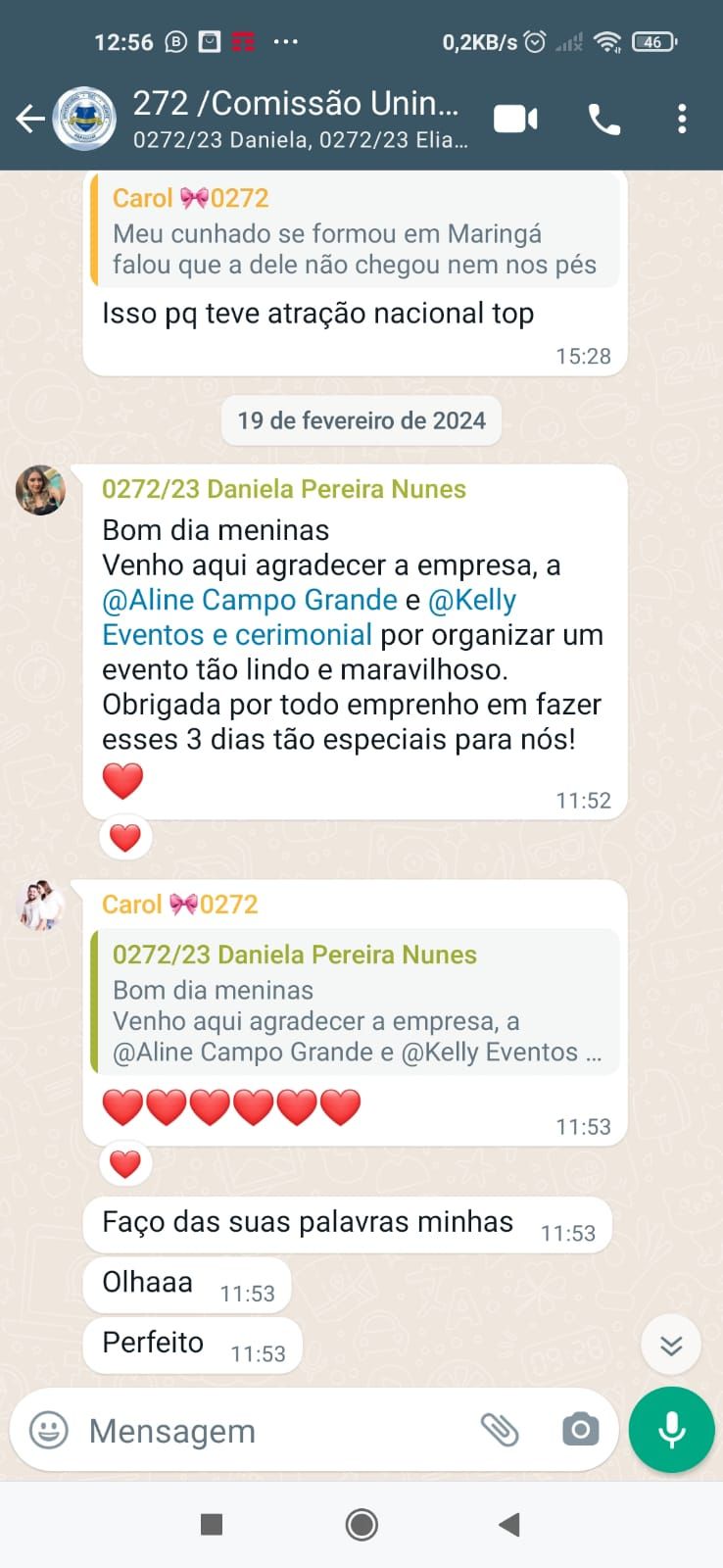
Task: Start a group voice call
Action: pyautogui.click(x=603, y=120)
